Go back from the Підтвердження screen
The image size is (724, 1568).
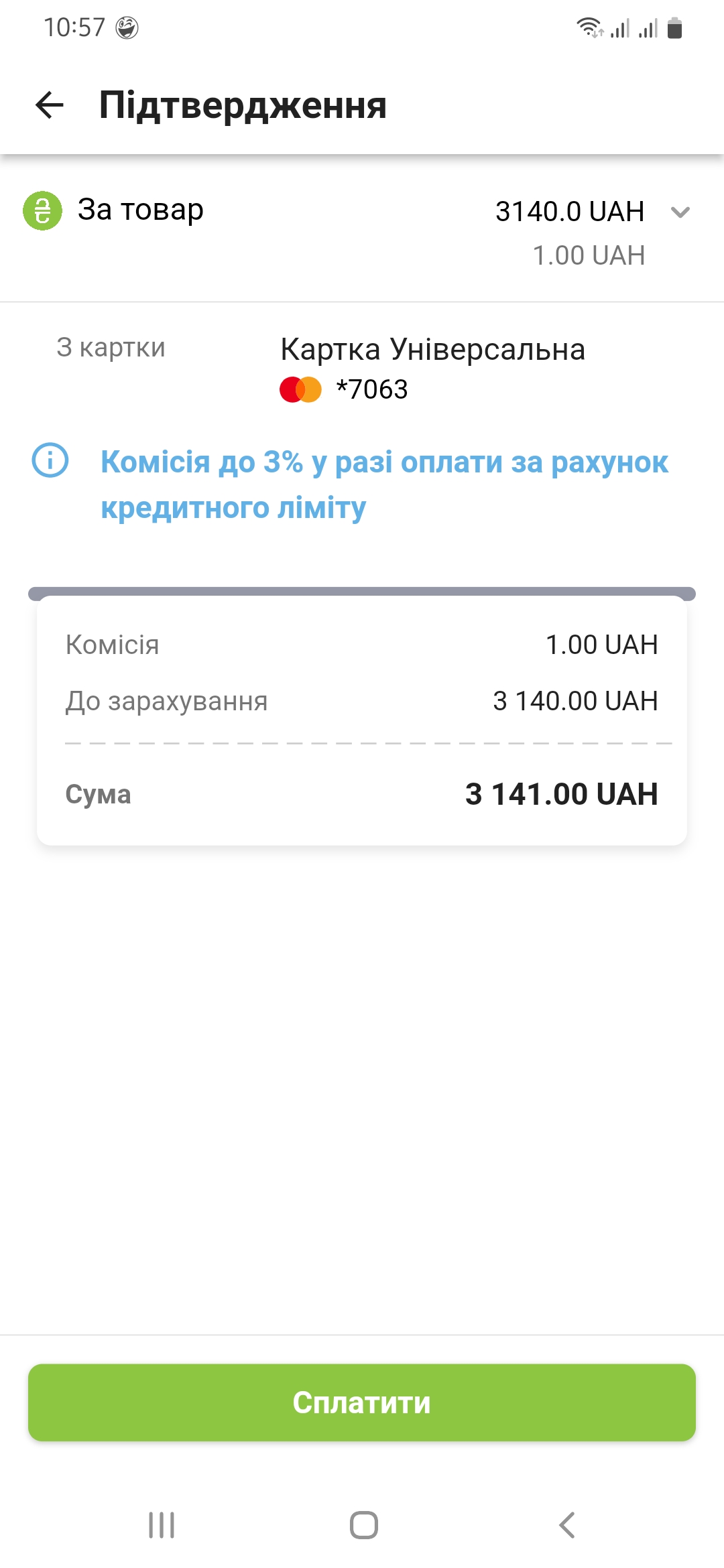50,105
